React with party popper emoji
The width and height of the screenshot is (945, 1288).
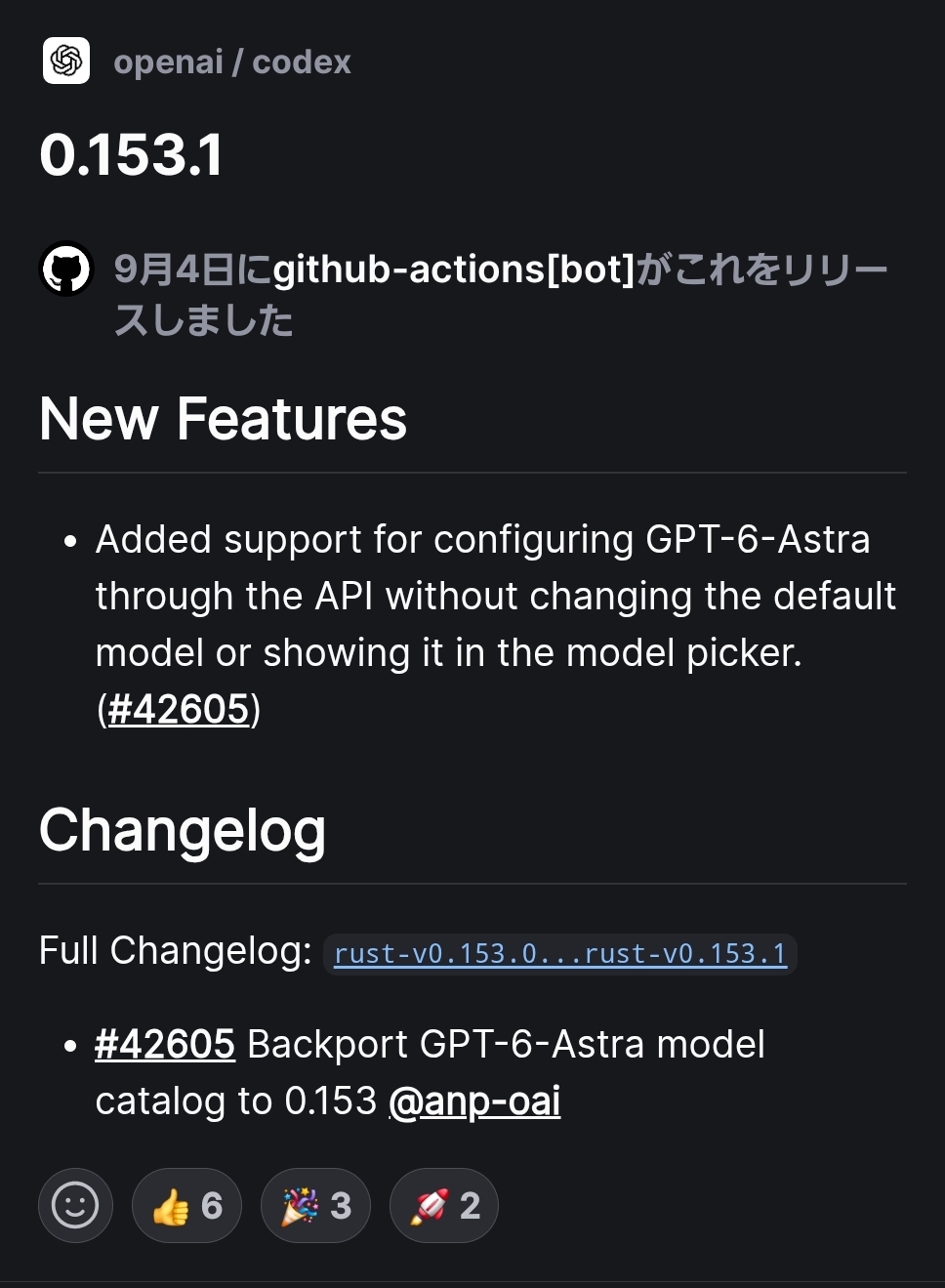[x=315, y=1205]
